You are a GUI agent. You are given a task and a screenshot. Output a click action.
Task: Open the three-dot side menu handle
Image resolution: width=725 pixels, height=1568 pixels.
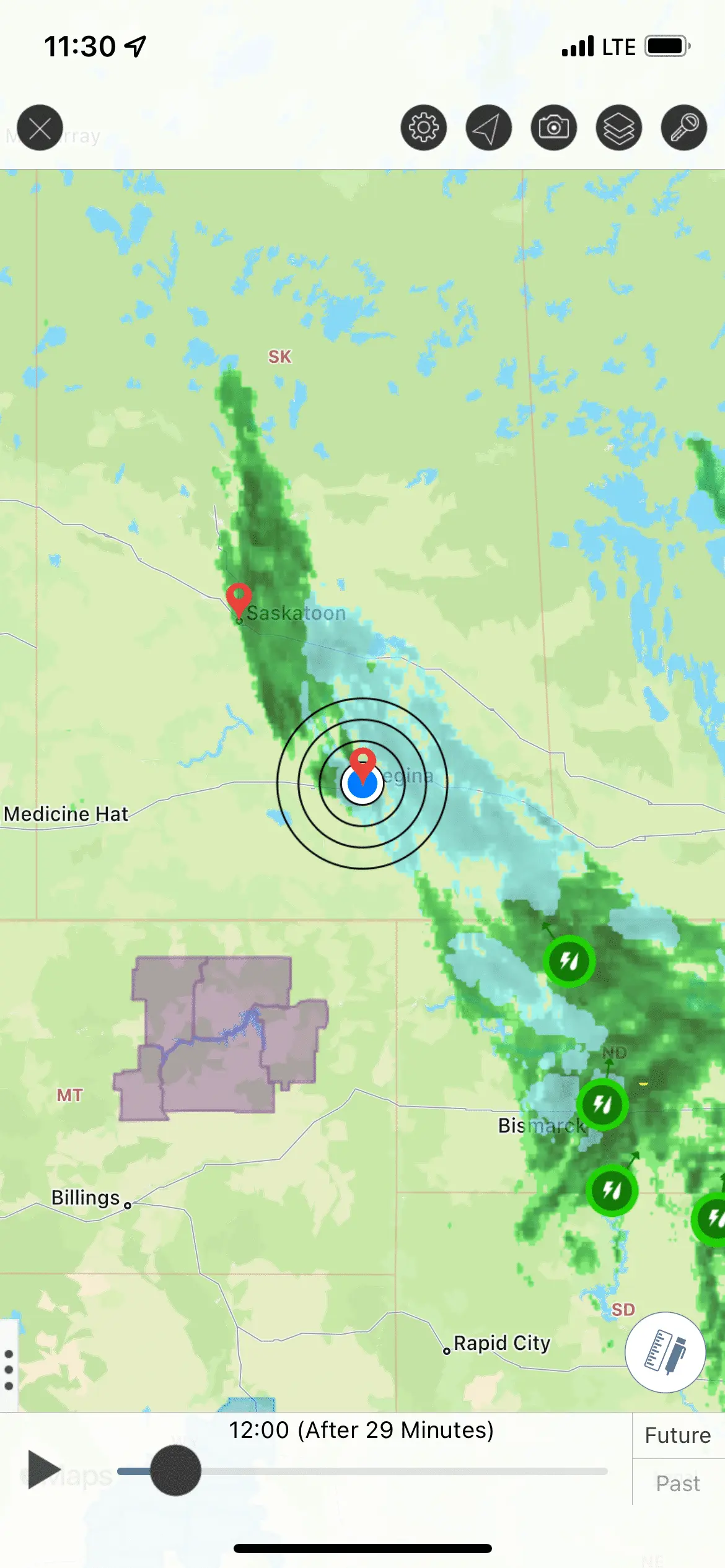coord(9,1370)
